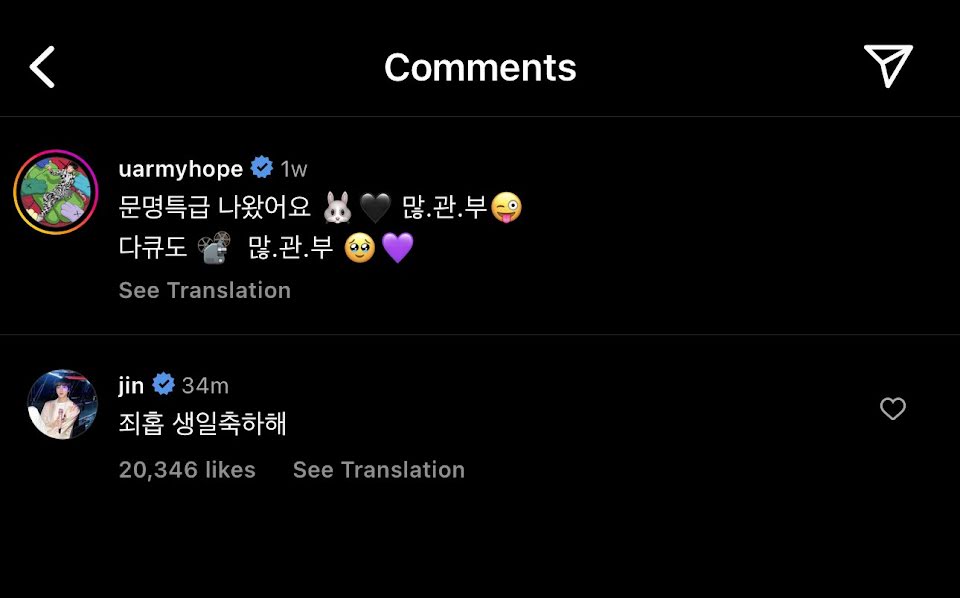
Task: Open jin's profile picture
Action: click(62, 404)
